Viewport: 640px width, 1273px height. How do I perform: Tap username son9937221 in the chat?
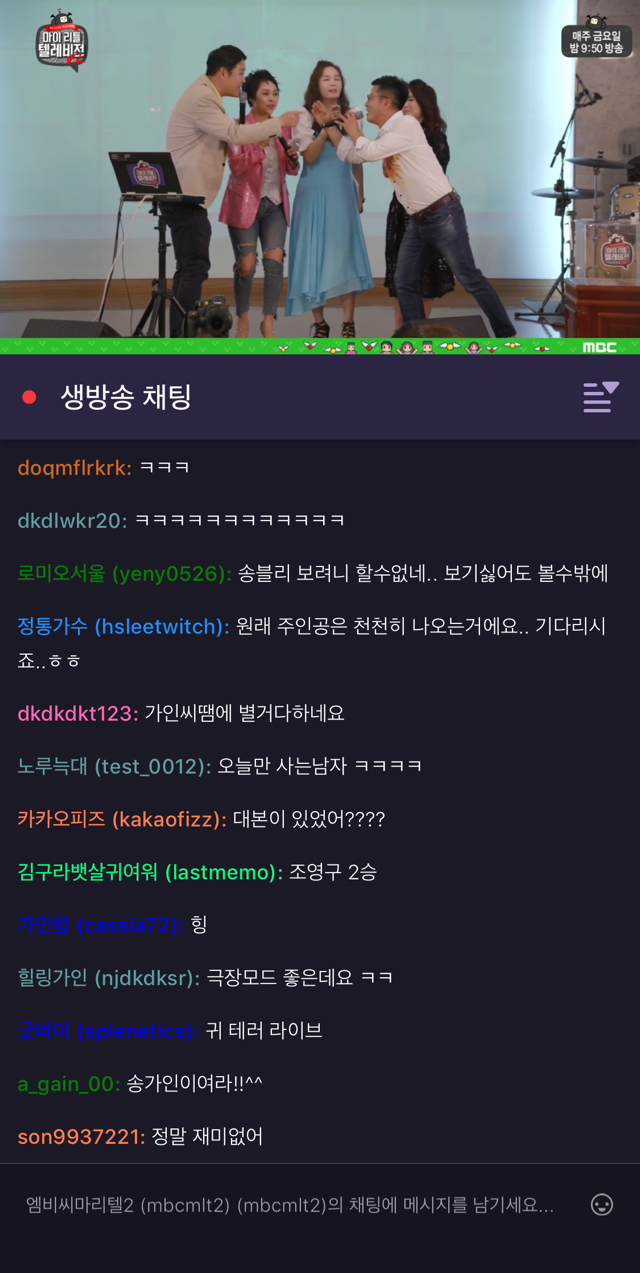pyautogui.click(x=81, y=1136)
